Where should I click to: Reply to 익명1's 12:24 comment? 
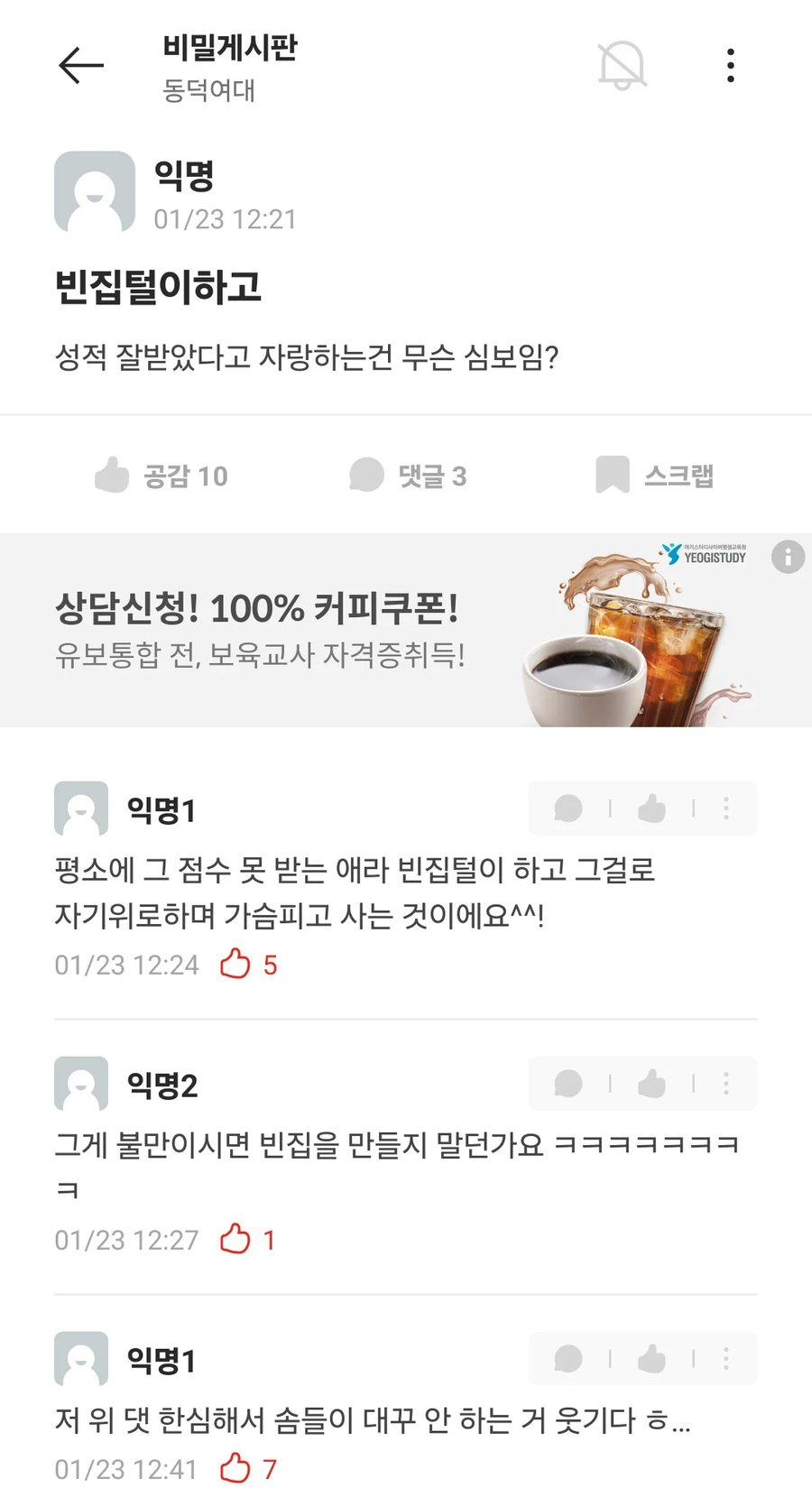568,808
